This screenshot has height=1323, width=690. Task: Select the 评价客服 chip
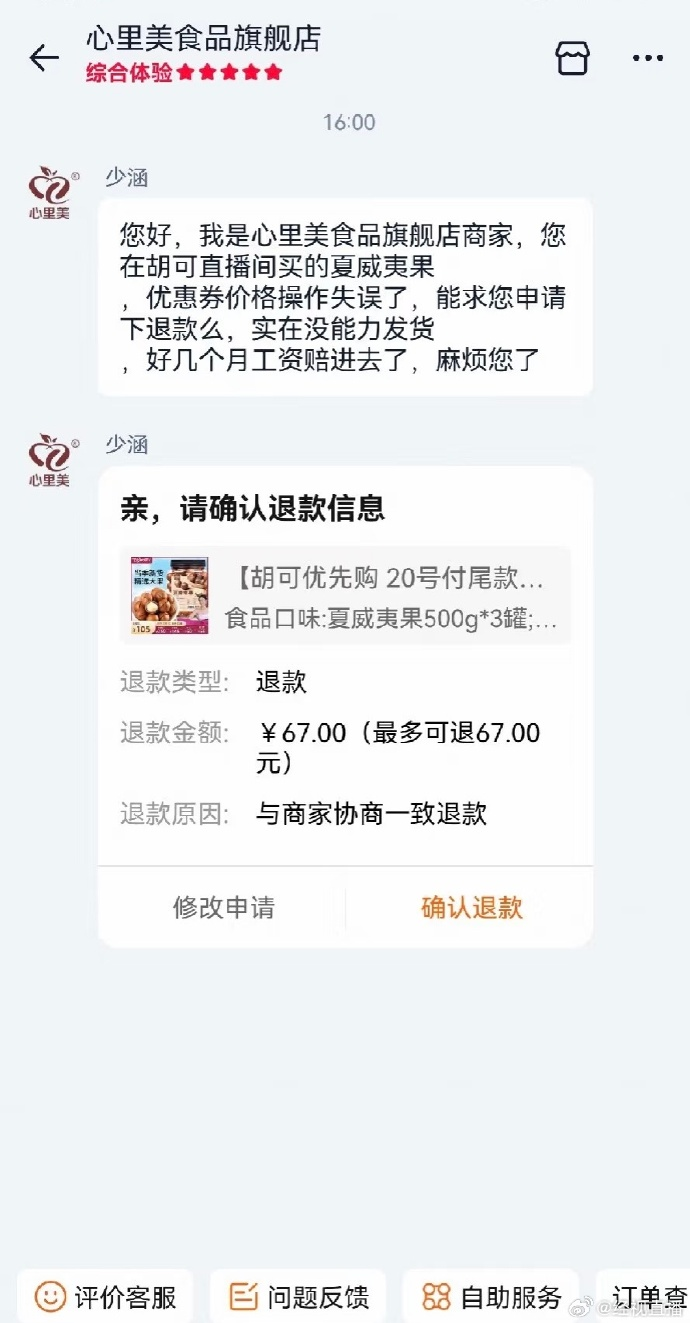106,1297
